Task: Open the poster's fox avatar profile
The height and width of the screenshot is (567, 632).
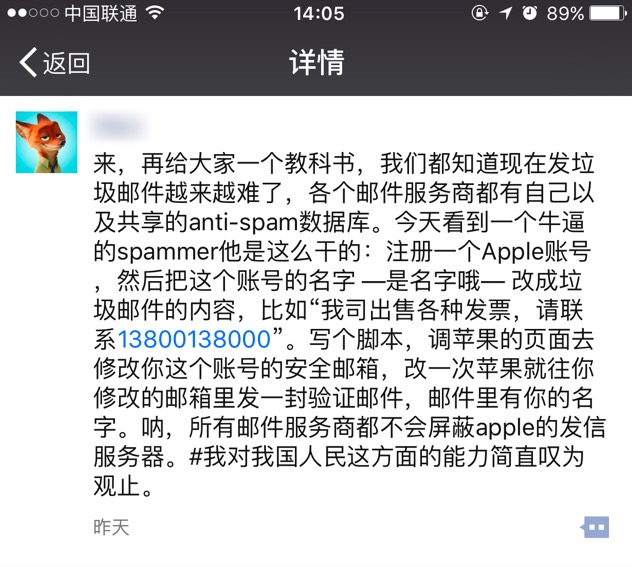Action: click(x=46, y=141)
